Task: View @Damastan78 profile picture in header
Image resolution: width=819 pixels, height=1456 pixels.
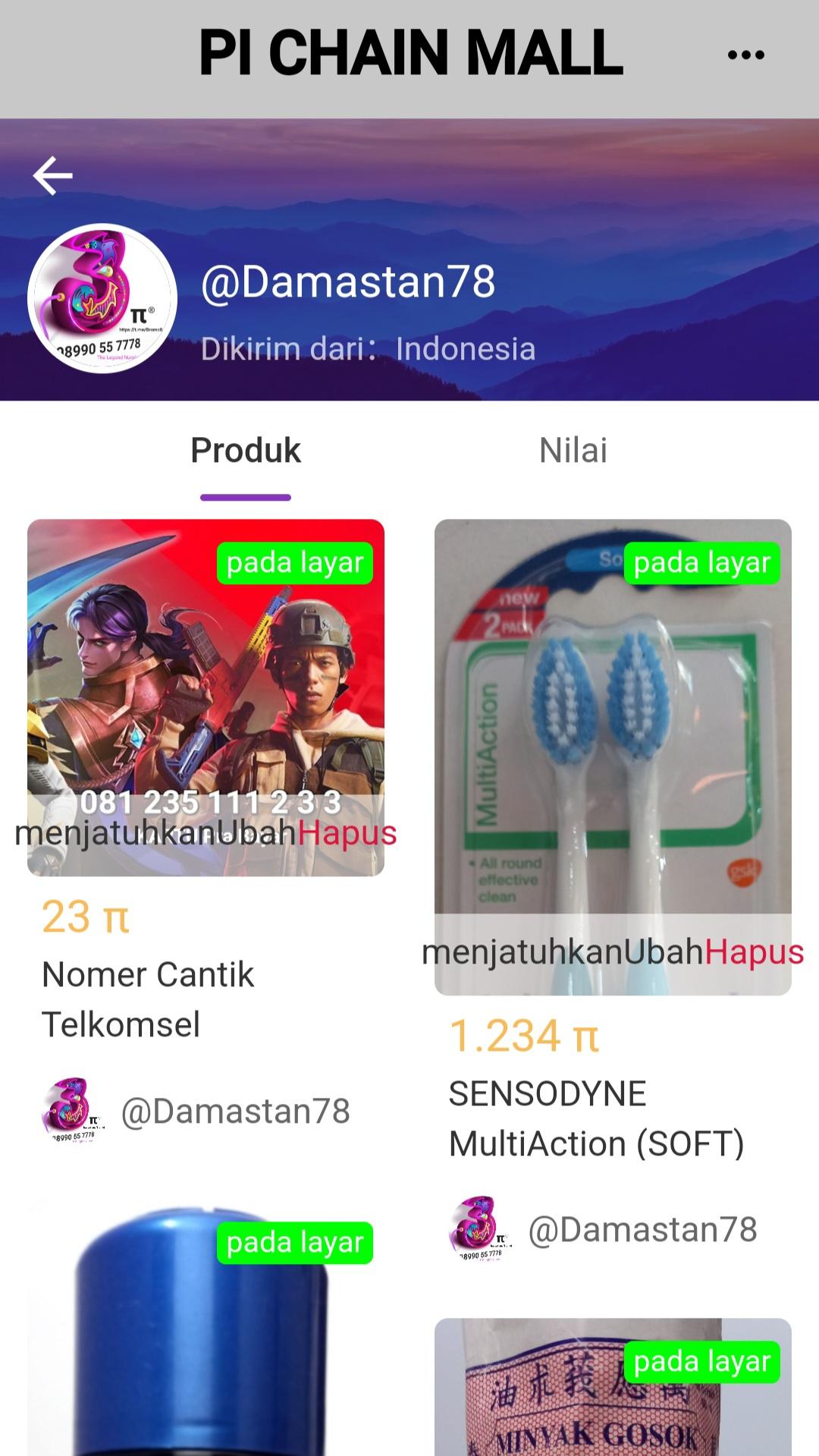Action: (102, 298)
